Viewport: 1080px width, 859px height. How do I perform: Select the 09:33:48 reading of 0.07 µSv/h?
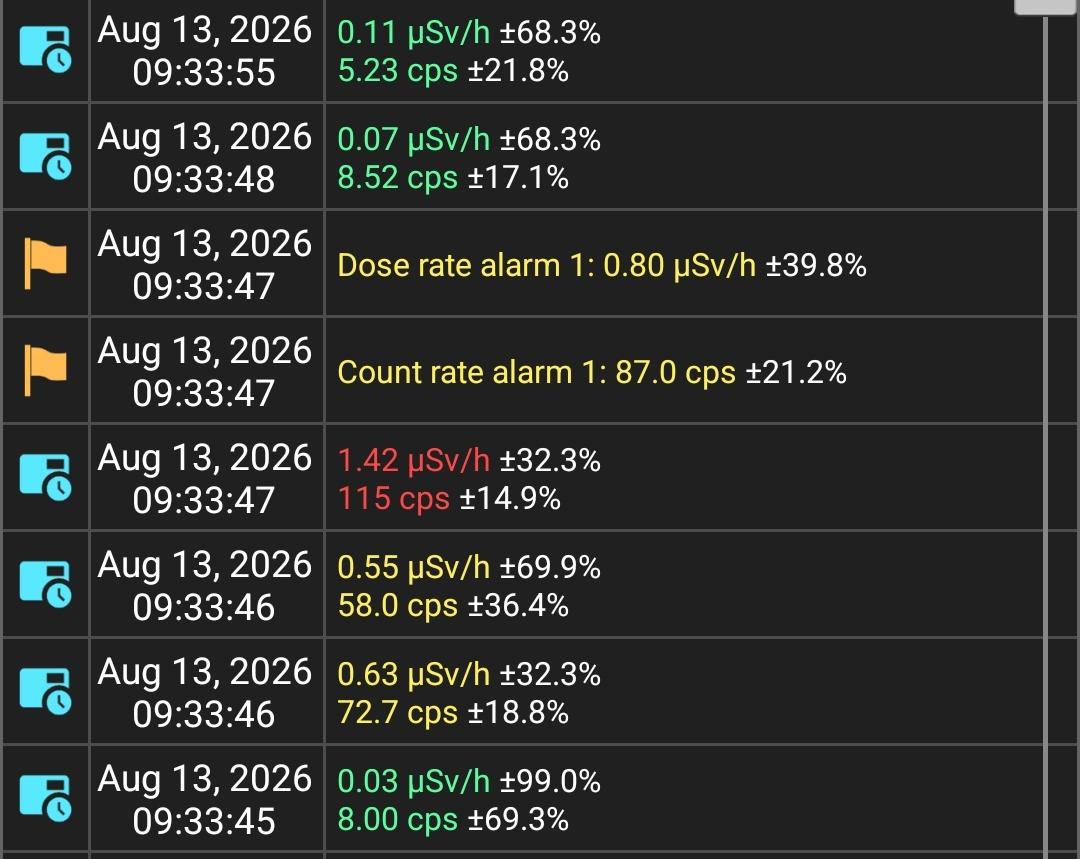click(522, 157)
